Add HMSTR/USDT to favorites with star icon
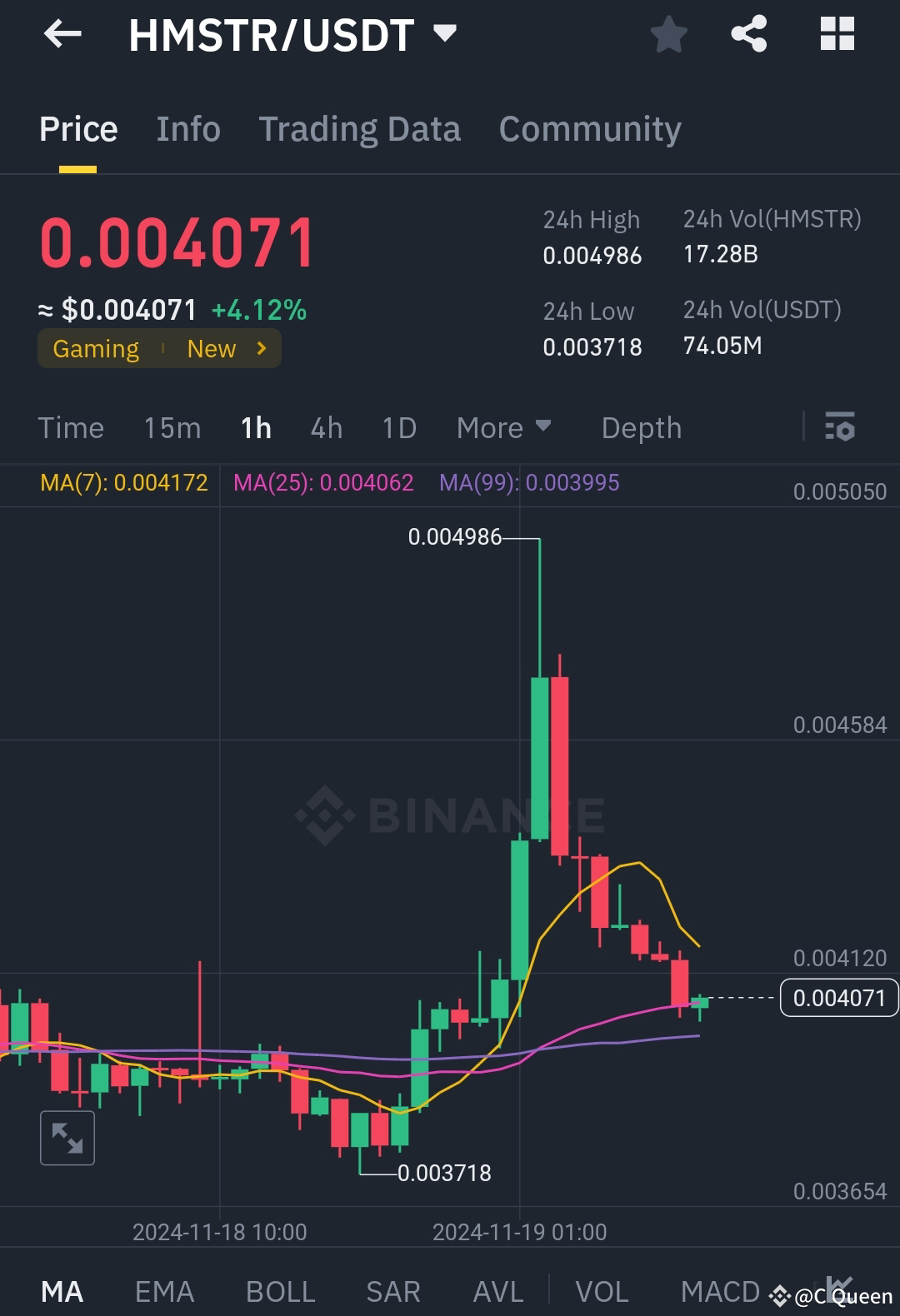900x1316 pixels. tap(669, 35)
